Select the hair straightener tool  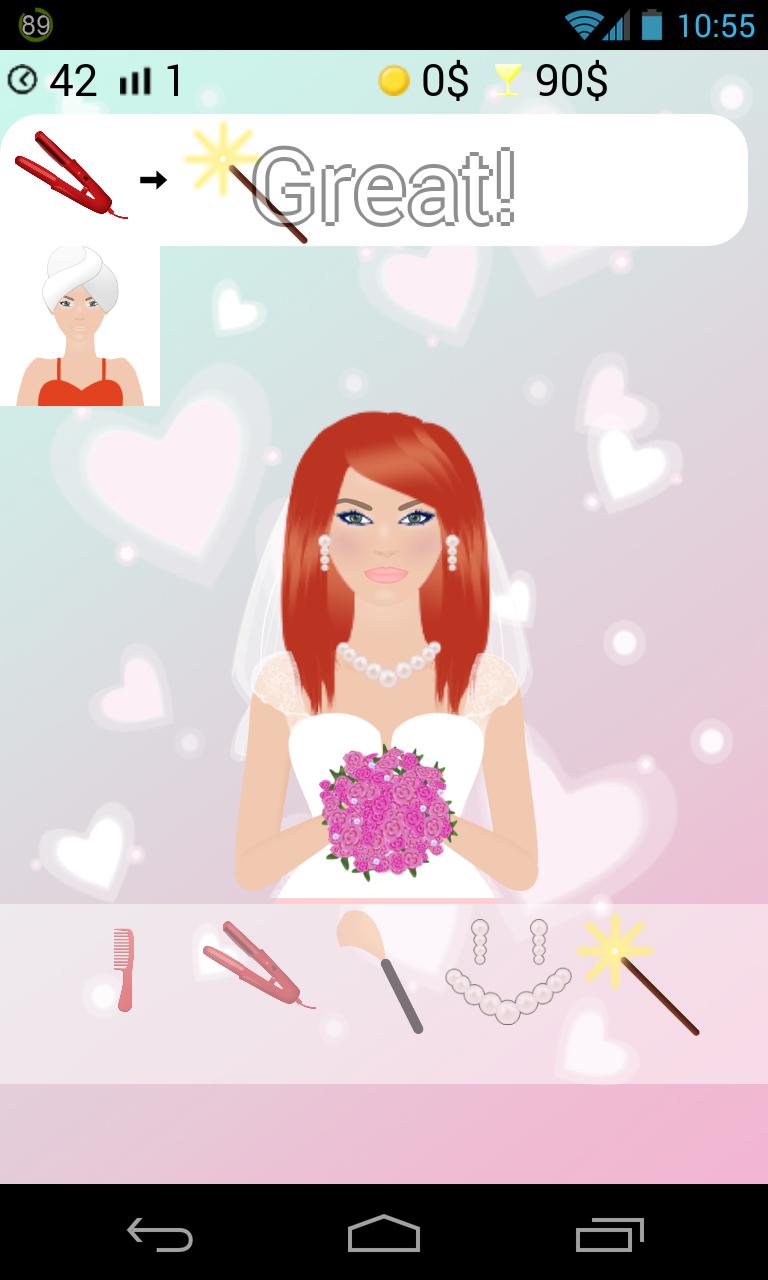coord(250,965)
